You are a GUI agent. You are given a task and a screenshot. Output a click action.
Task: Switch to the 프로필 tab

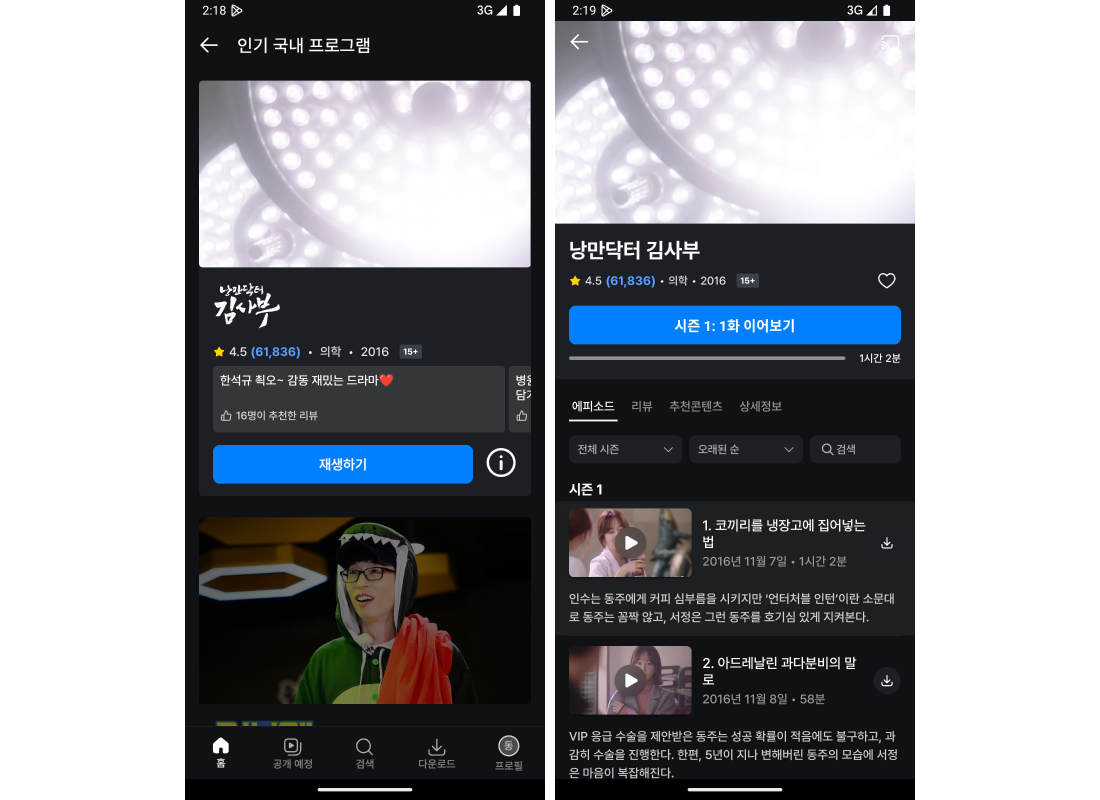[x=509, y=752]
